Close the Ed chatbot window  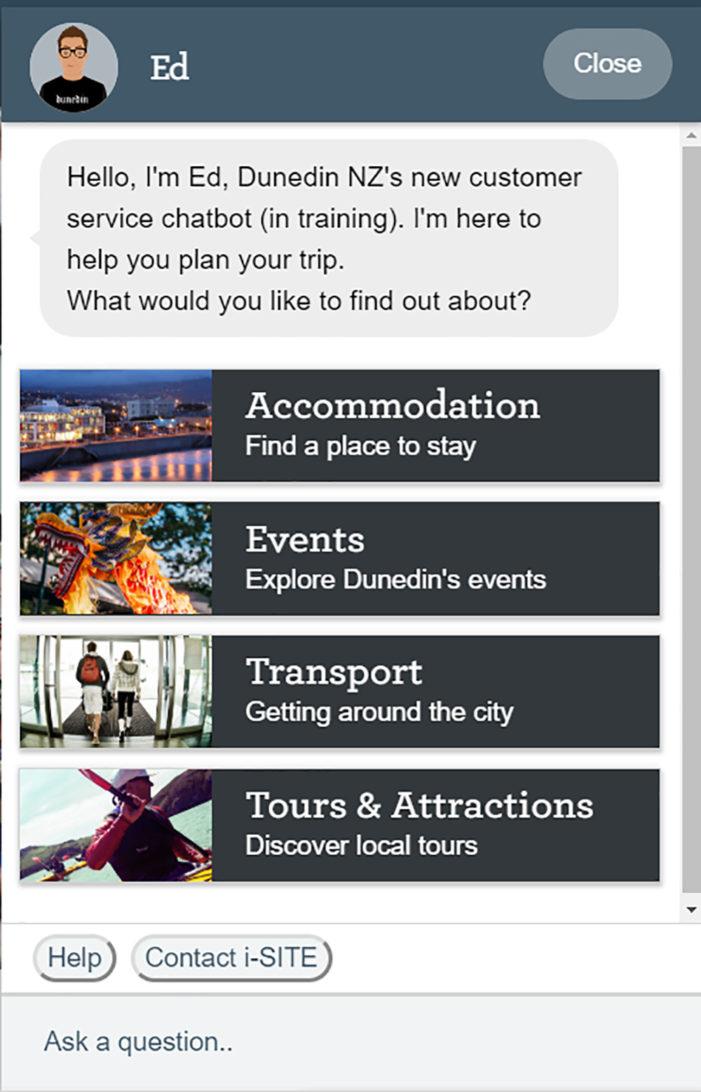(x=607, y=64)
